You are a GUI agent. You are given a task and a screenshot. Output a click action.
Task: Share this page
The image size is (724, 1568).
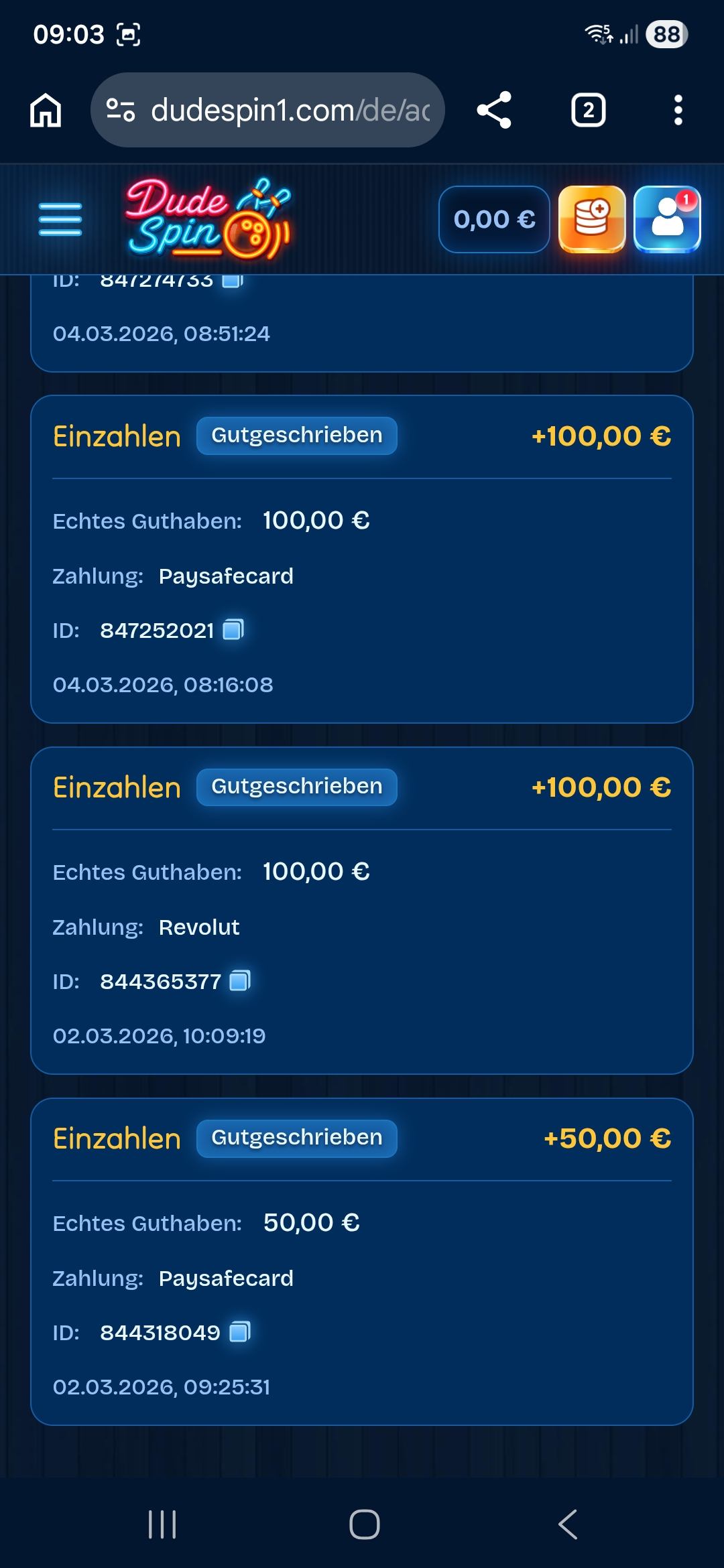(494, 110)
